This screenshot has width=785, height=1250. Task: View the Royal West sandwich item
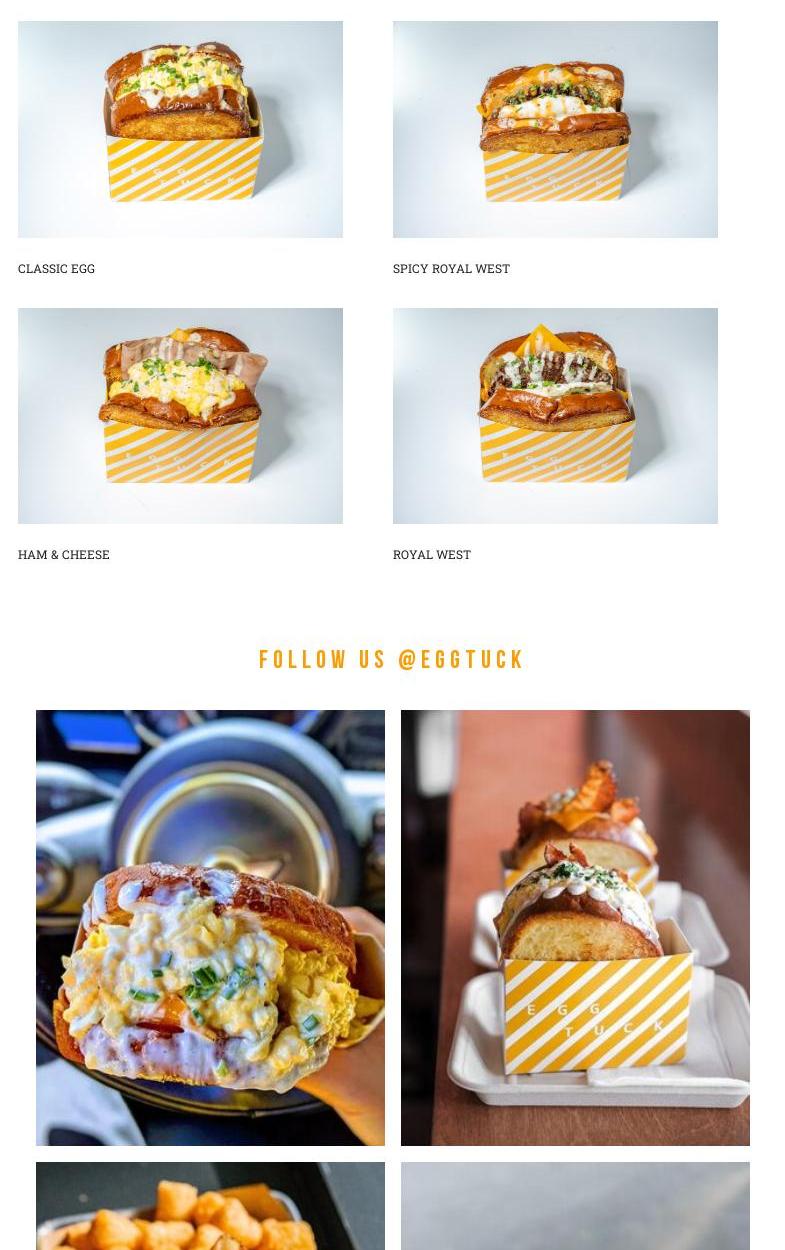555,416
